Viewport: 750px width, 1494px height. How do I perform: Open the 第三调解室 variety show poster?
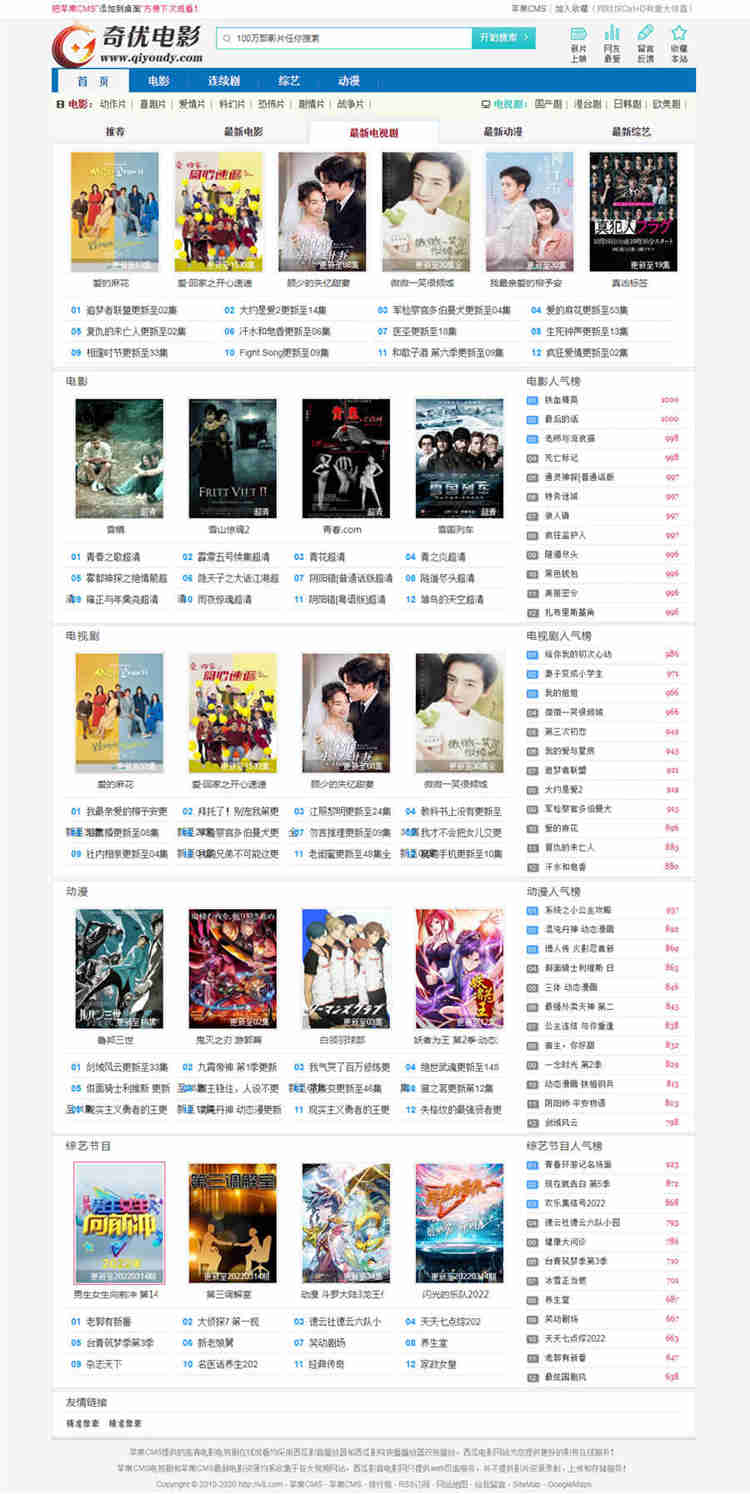tap(232, 1222)
